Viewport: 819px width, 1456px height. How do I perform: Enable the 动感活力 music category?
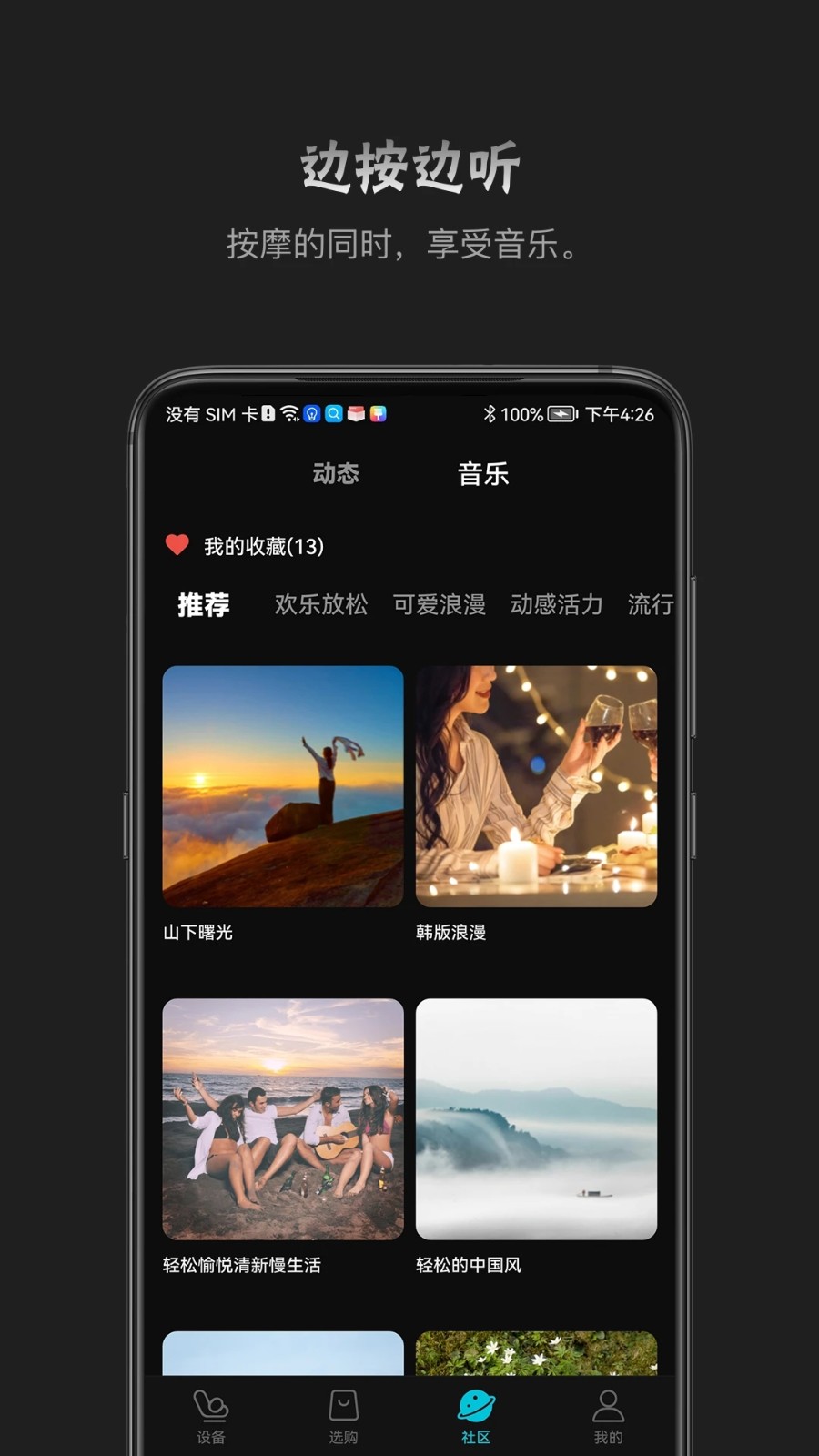[x=558, y=603]
